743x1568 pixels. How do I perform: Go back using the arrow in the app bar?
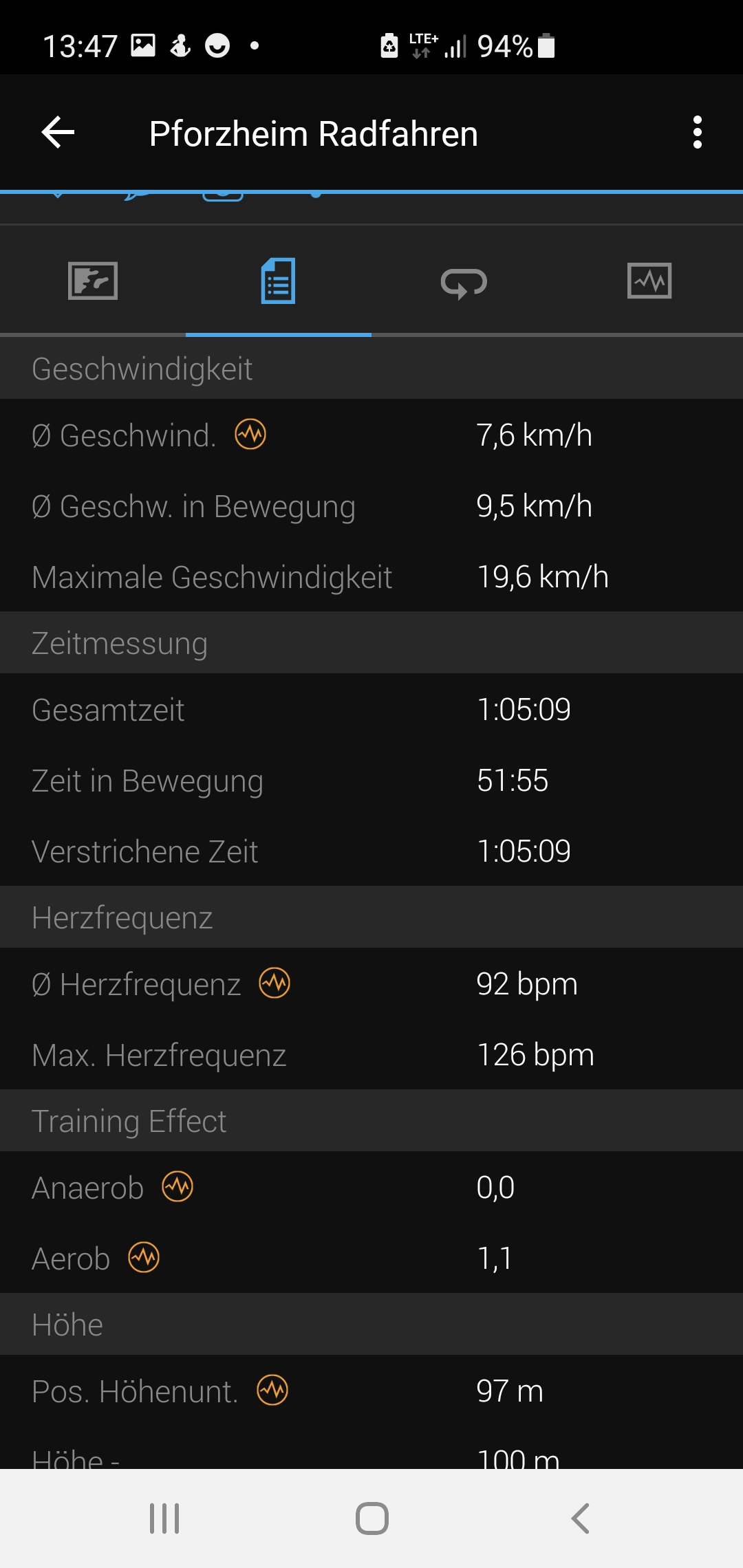58,132
